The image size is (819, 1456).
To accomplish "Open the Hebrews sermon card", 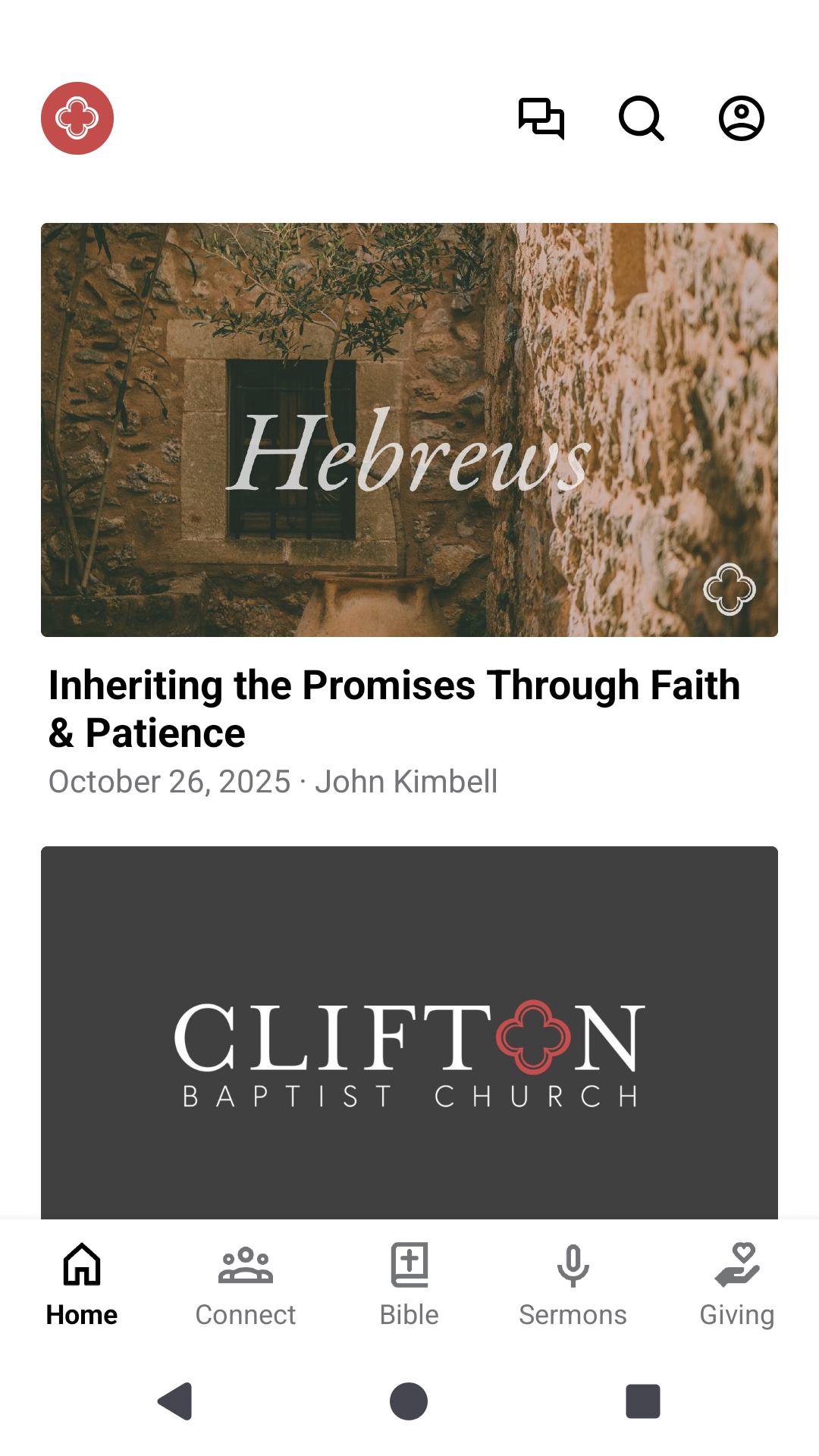I will coord(409,430).
